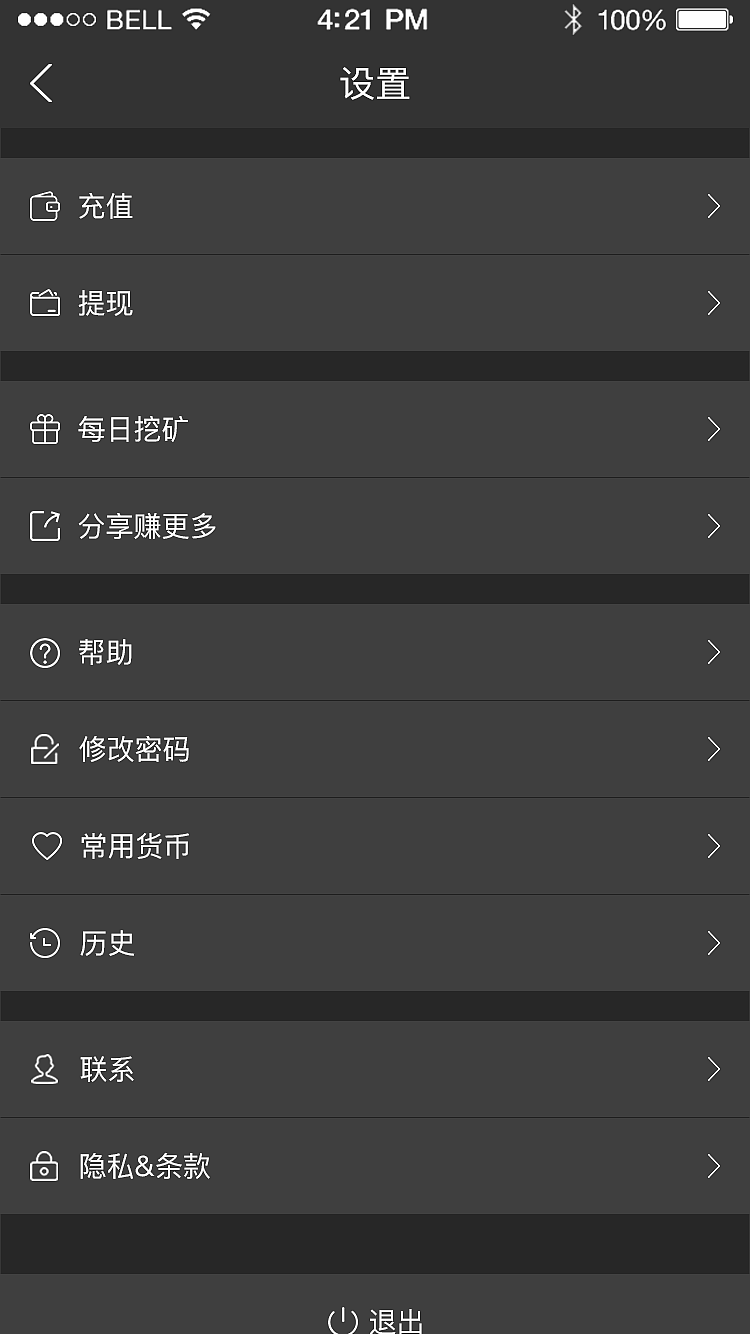The height and width of the screenshot is (1334, 750).
Task: Select the 隐私&条款 list entry
Action: (375, 1166)
